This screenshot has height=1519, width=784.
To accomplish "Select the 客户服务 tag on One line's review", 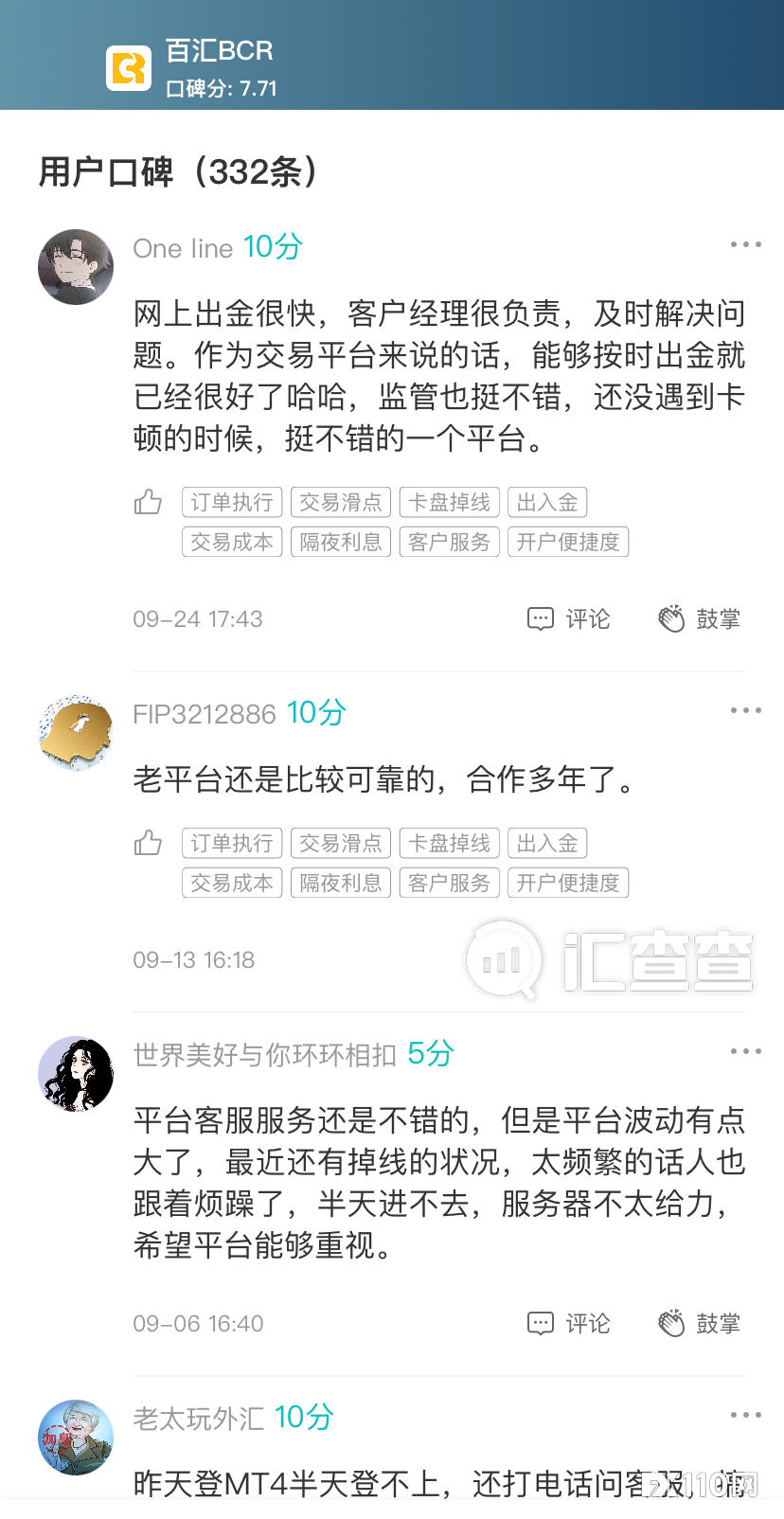I will (449, 541).
